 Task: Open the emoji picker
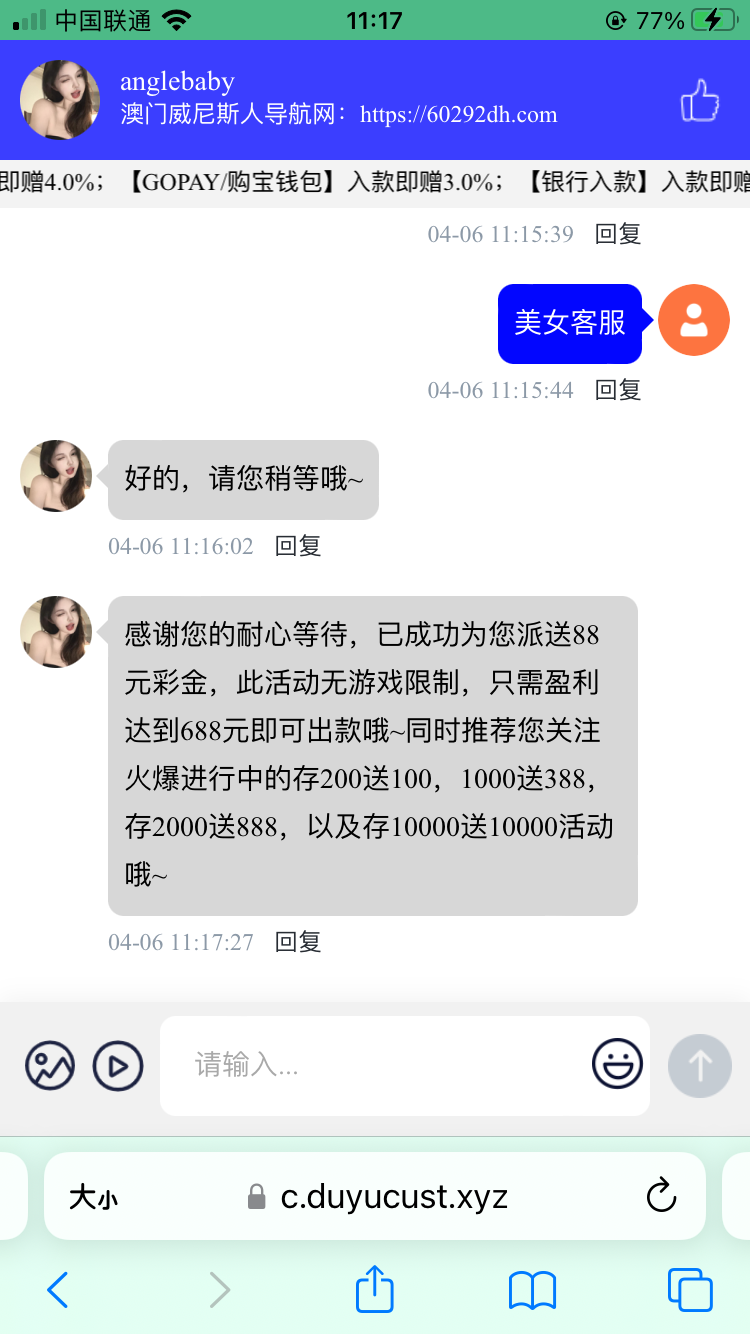coord(617,1064)
